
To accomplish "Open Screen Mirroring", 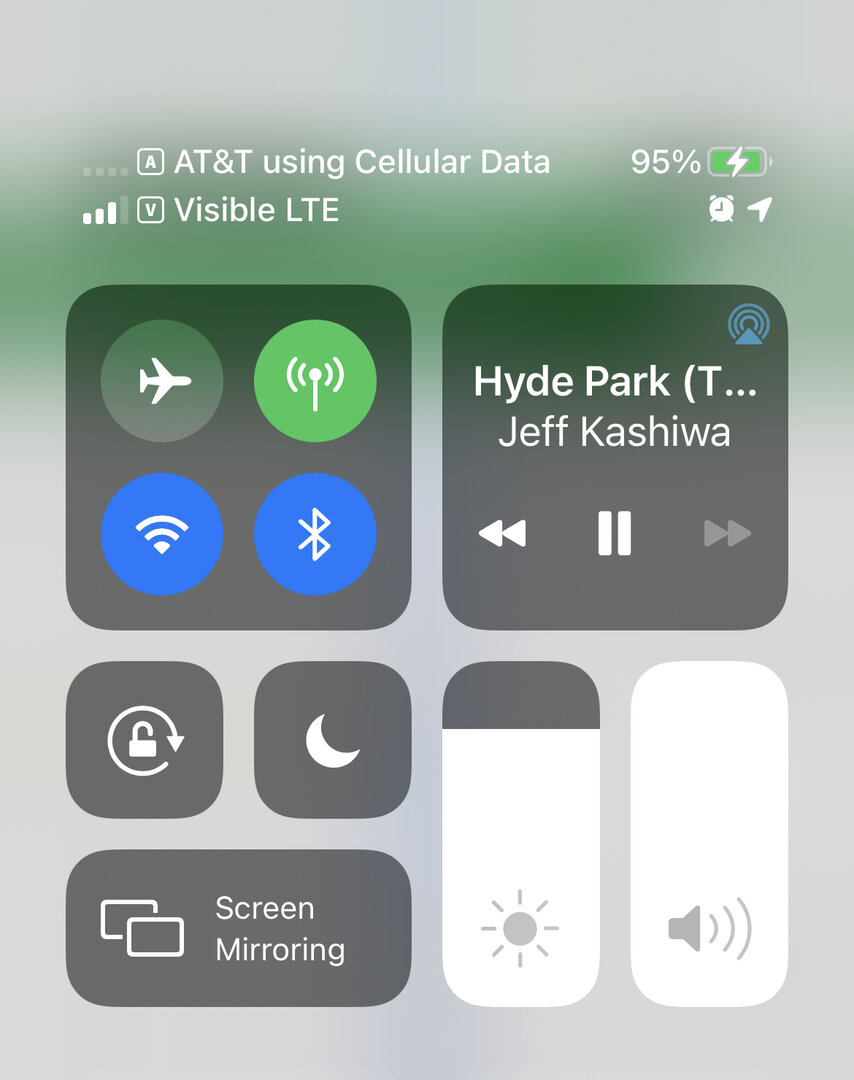I will click(238, 928).
